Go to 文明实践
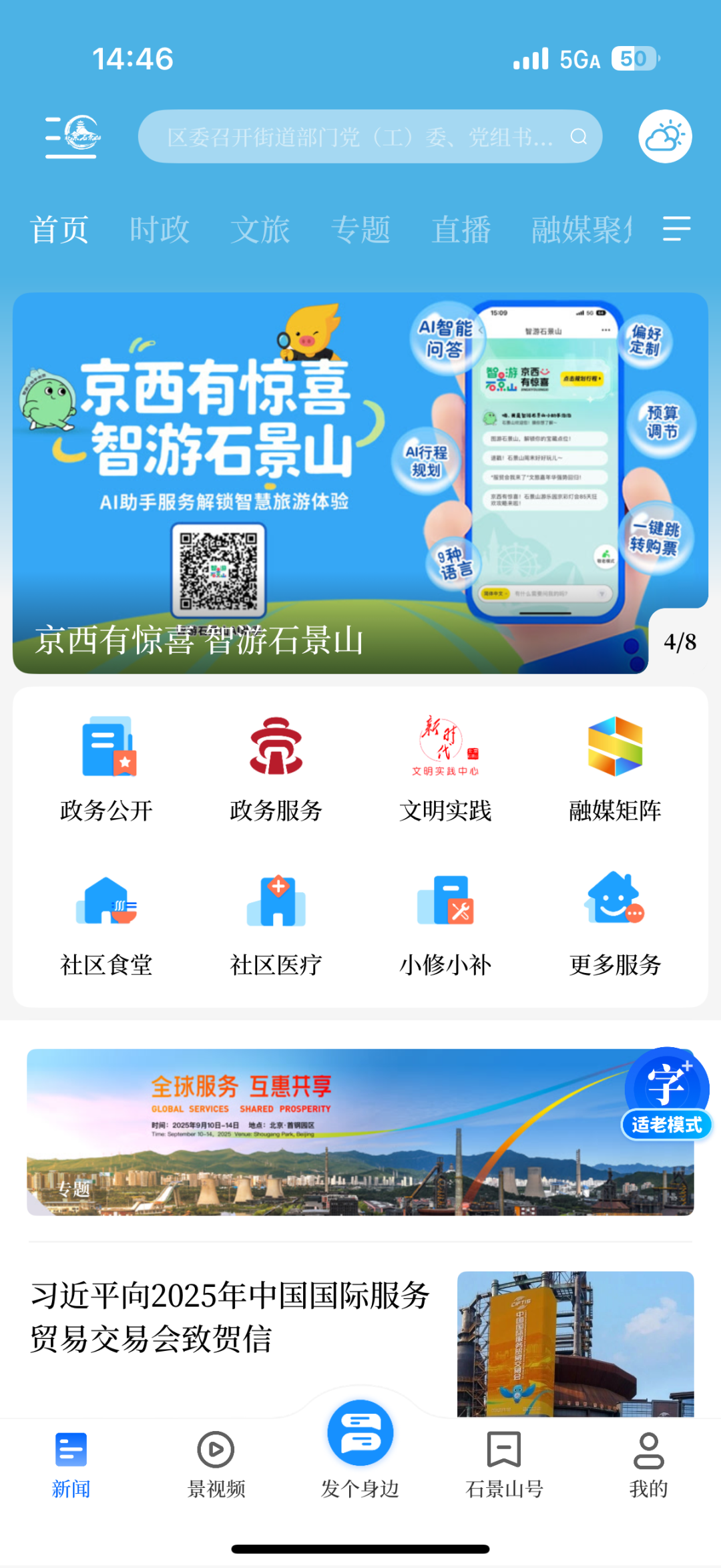The height and width of the screenshot is (1568, 721). click(x=445, y=768)
